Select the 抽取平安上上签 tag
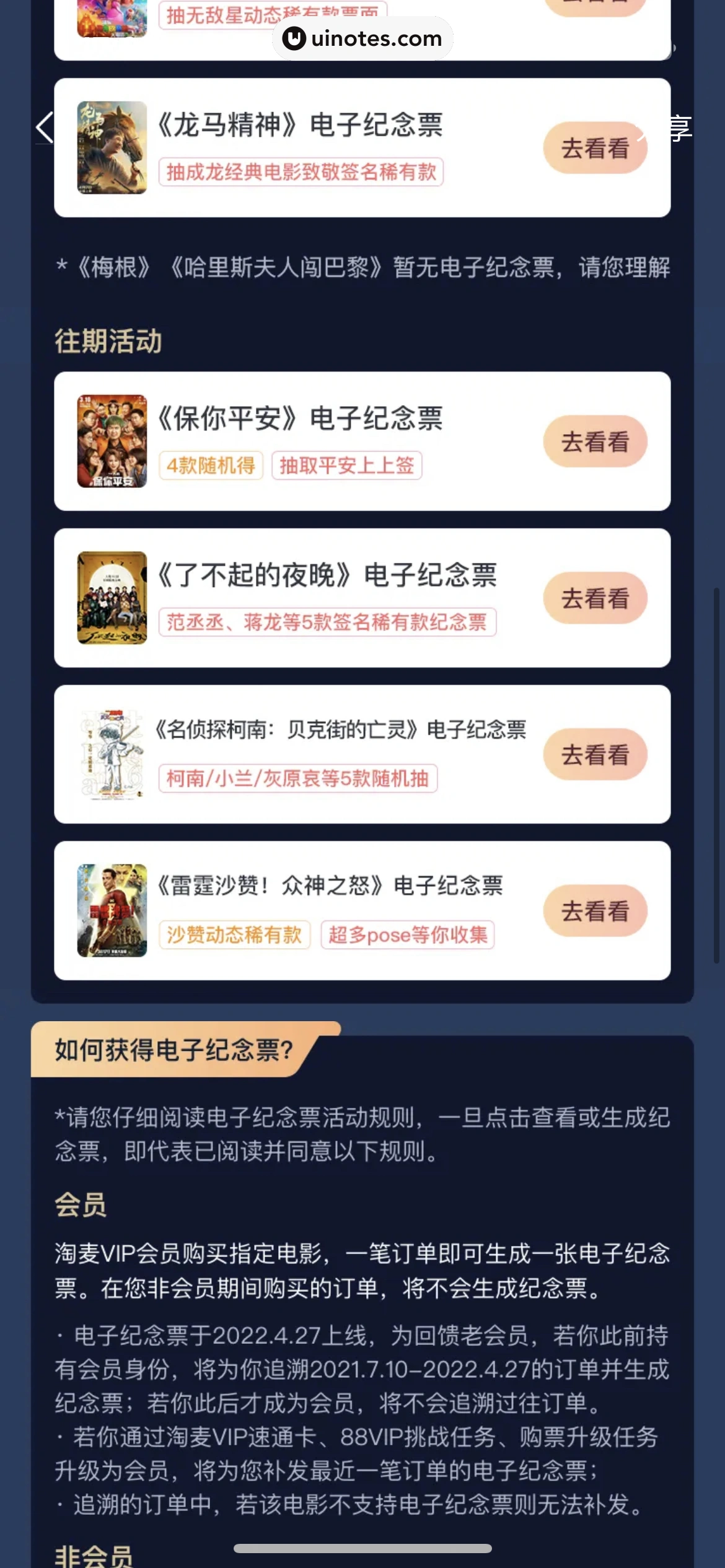Screen dimensions: 725x1568 click(347, 466)
